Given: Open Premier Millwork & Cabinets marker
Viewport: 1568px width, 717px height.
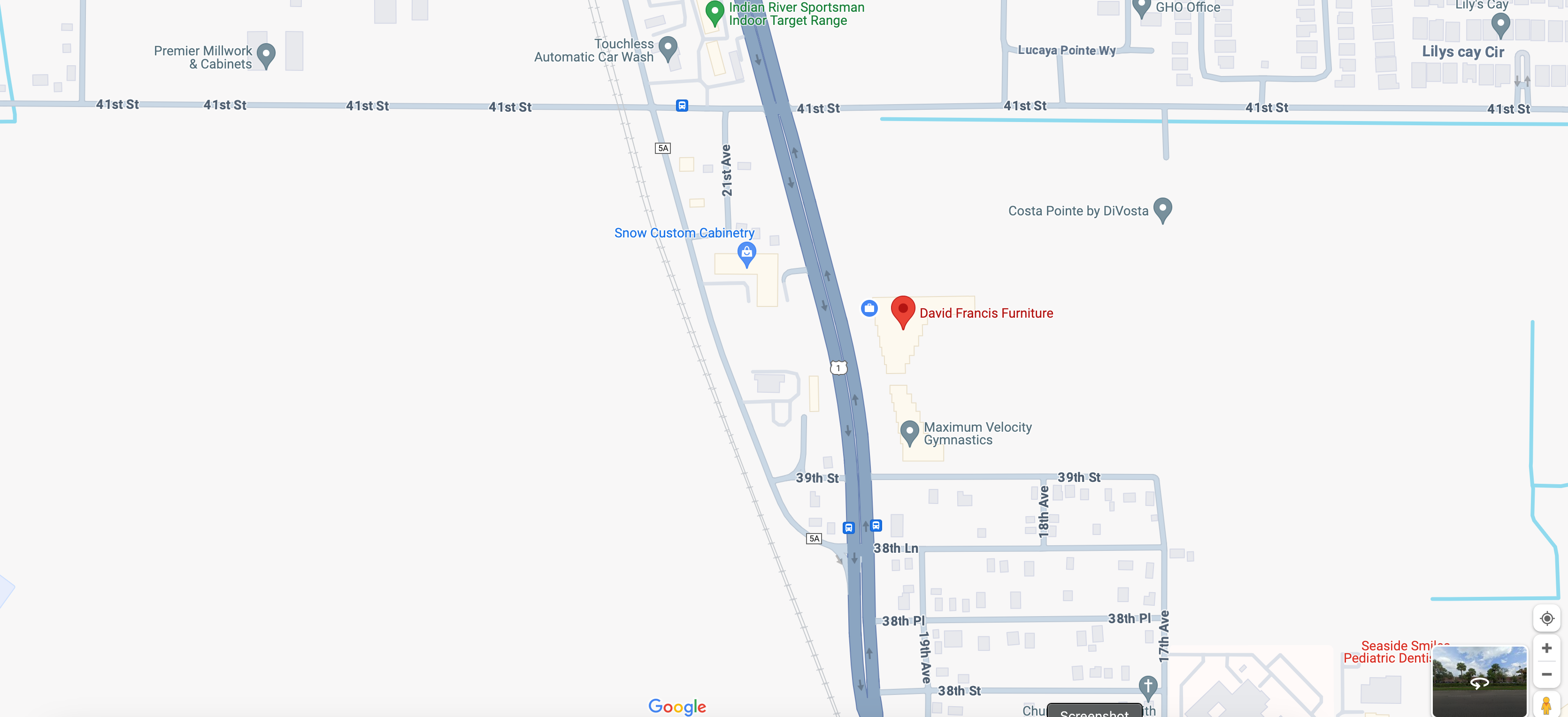Looking at the screenshot, I should coord(266,55).
